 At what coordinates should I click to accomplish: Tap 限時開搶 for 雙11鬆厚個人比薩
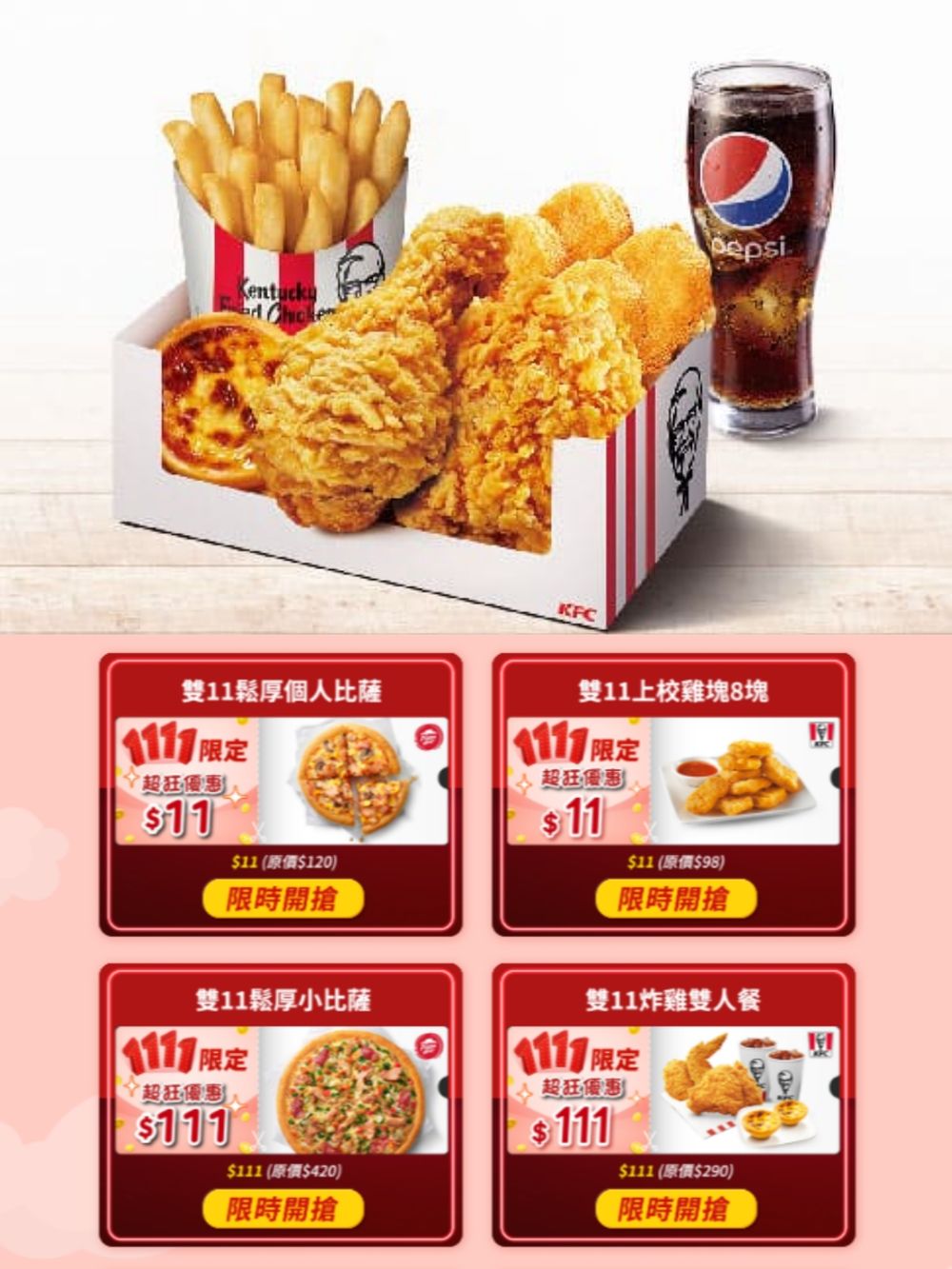(282, 899)
